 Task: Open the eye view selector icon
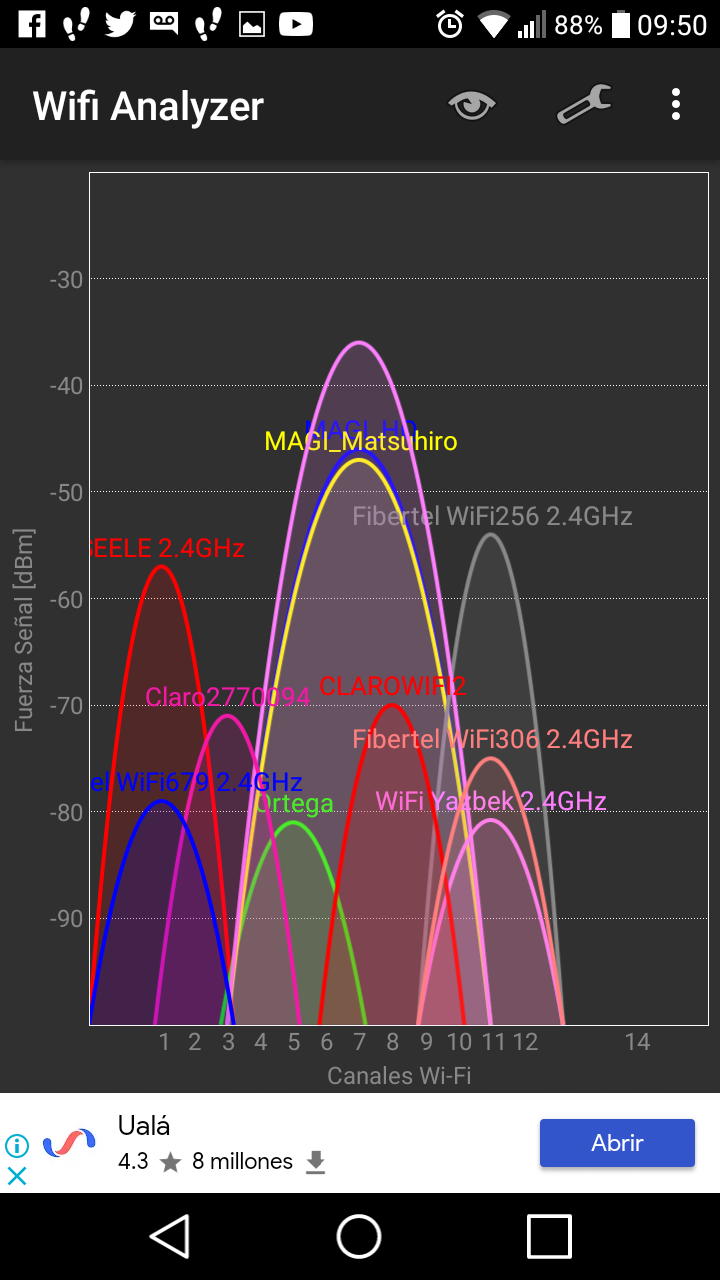point(471,104)
